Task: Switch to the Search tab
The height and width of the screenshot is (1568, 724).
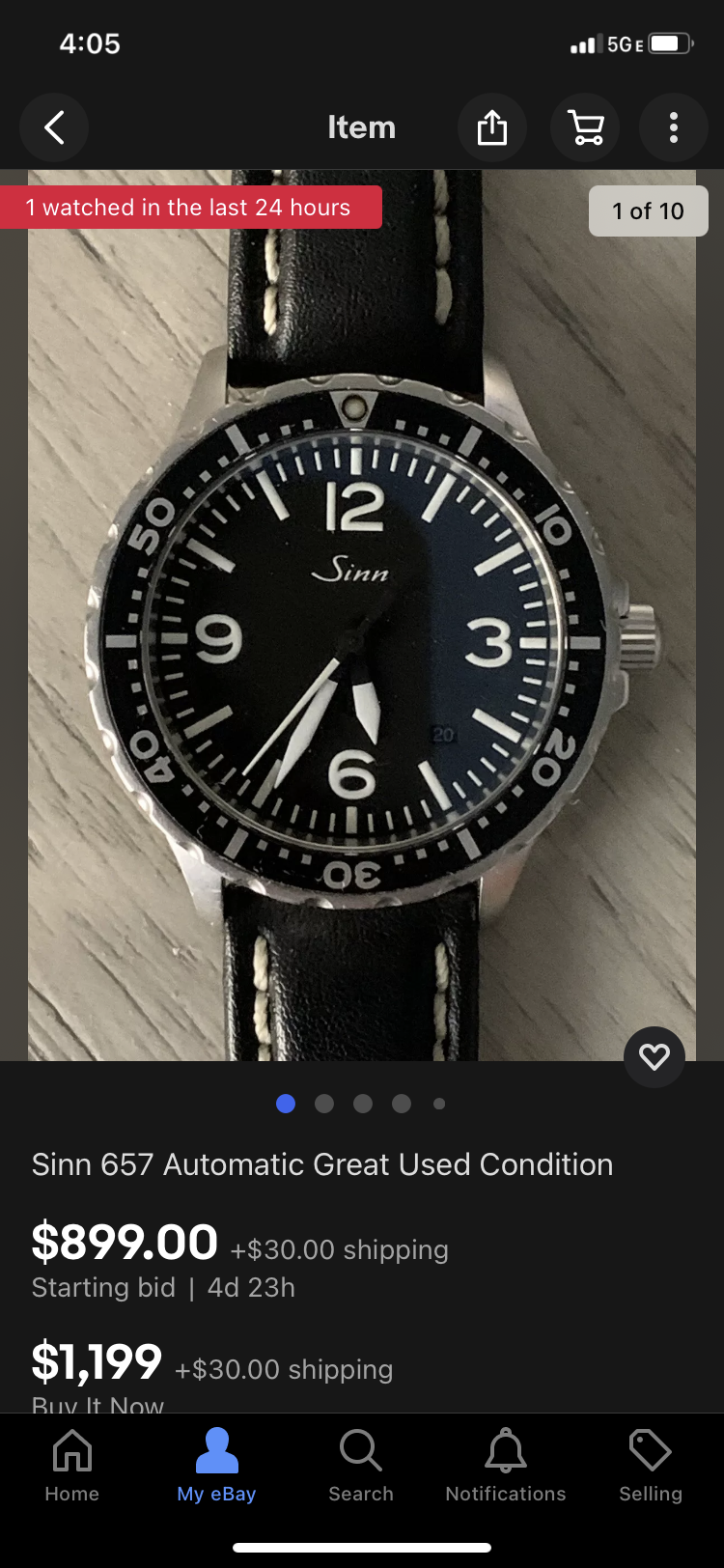Action: point(361,1466)
